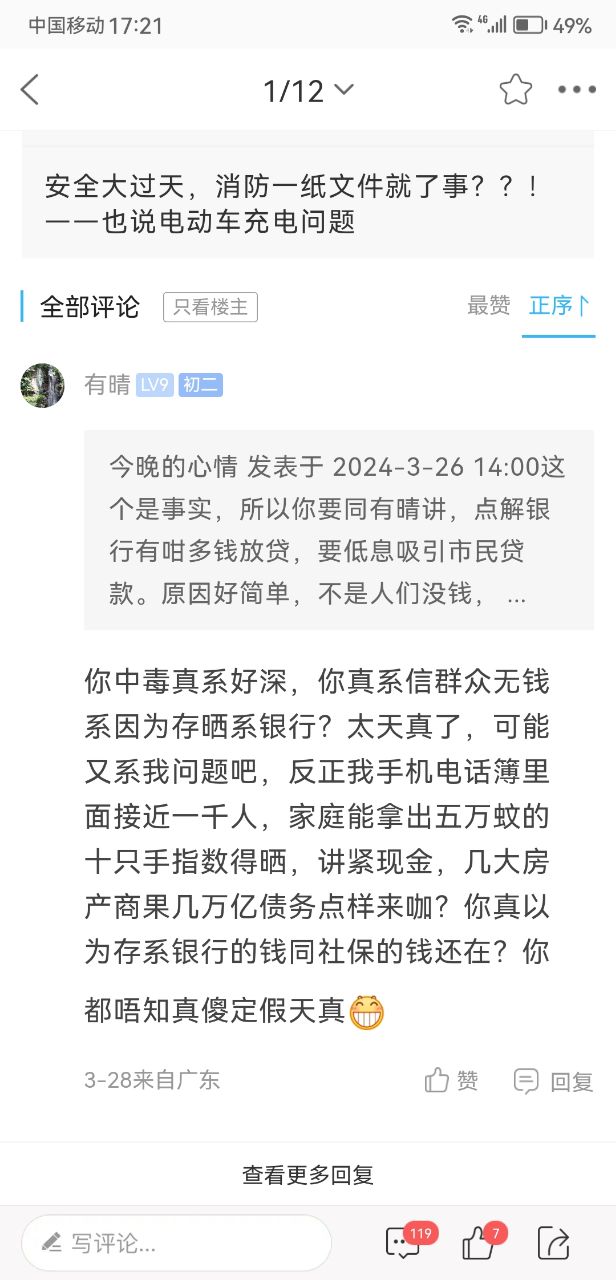Expand the quoted post from 今晚的心情

(338, 530)
